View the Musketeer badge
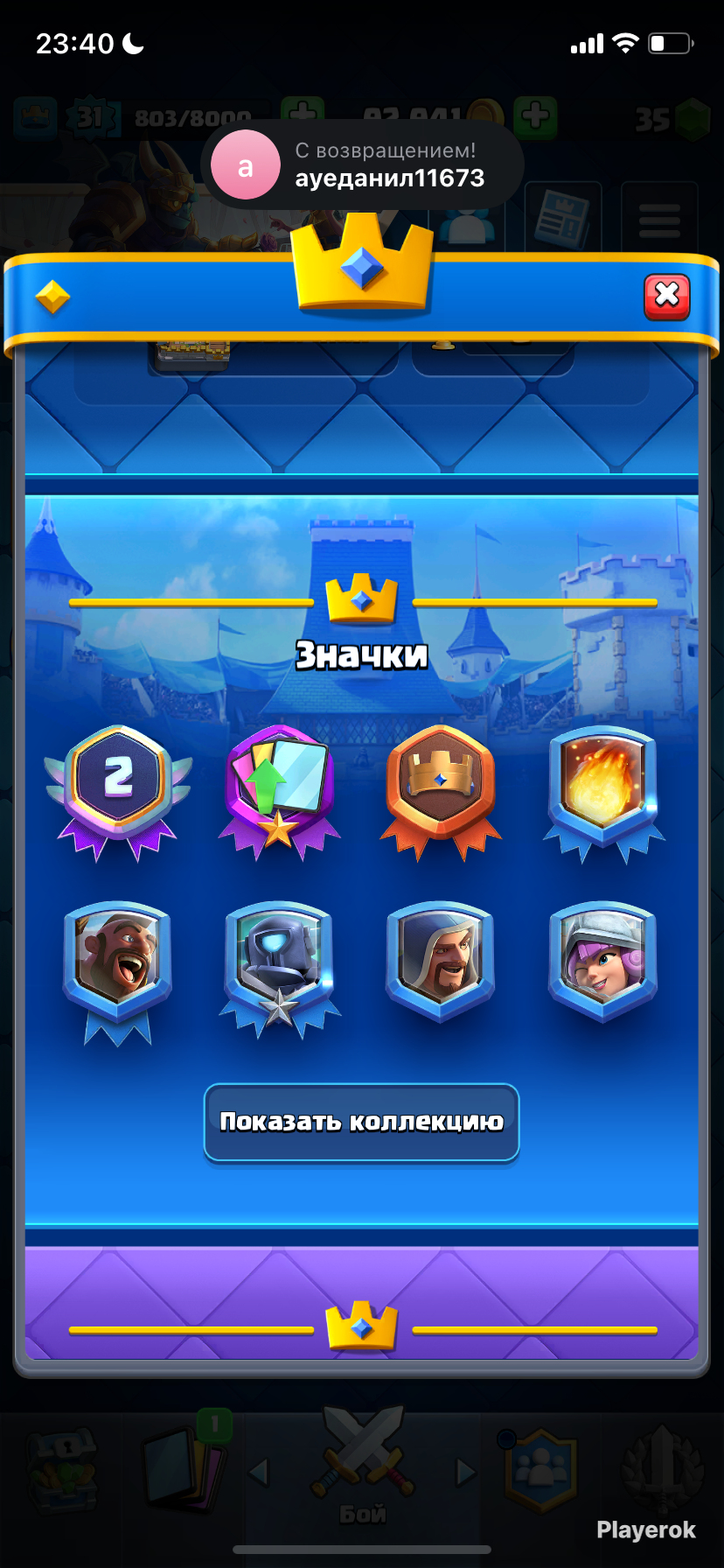This screenshot has height=1568, width=724. tap(602, 961)
